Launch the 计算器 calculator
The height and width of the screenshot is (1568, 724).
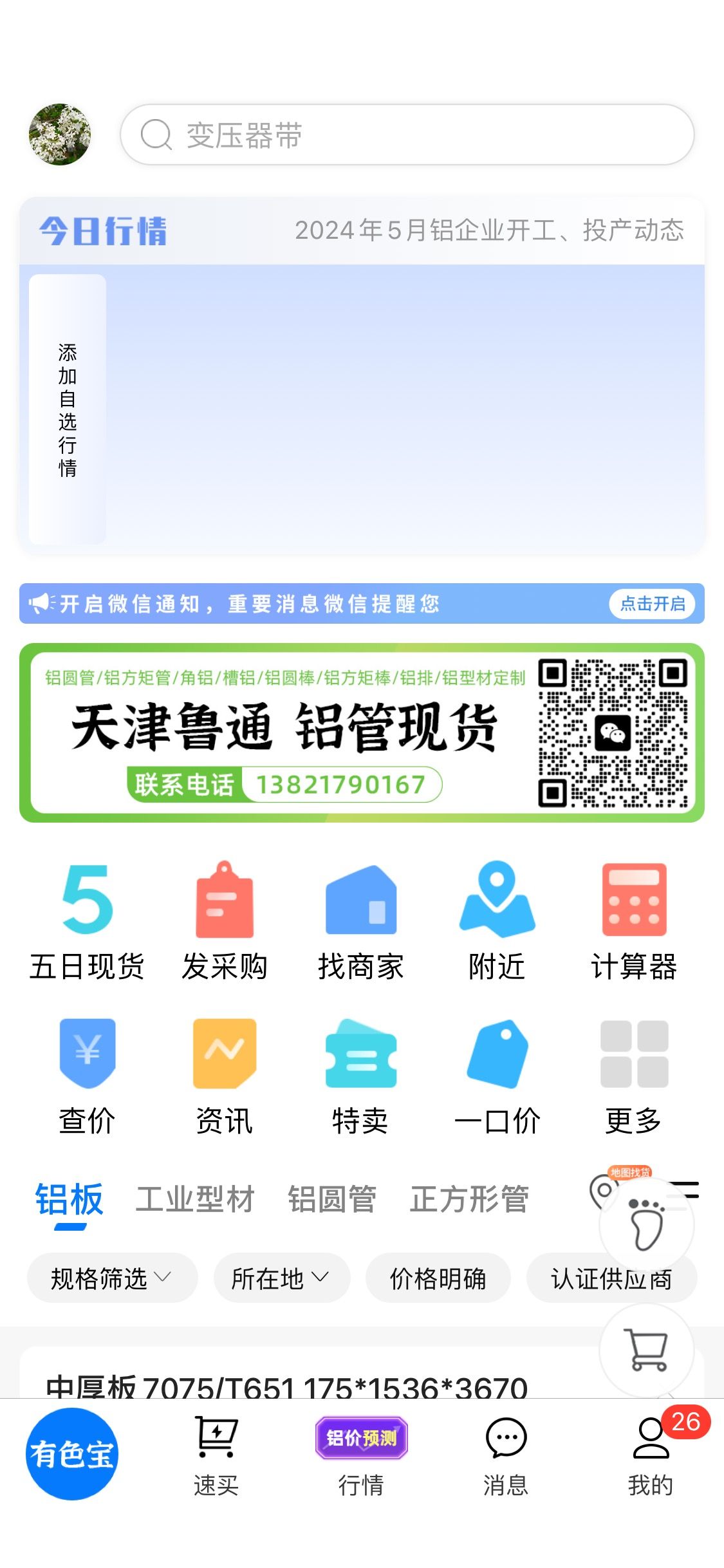point(634,921)
